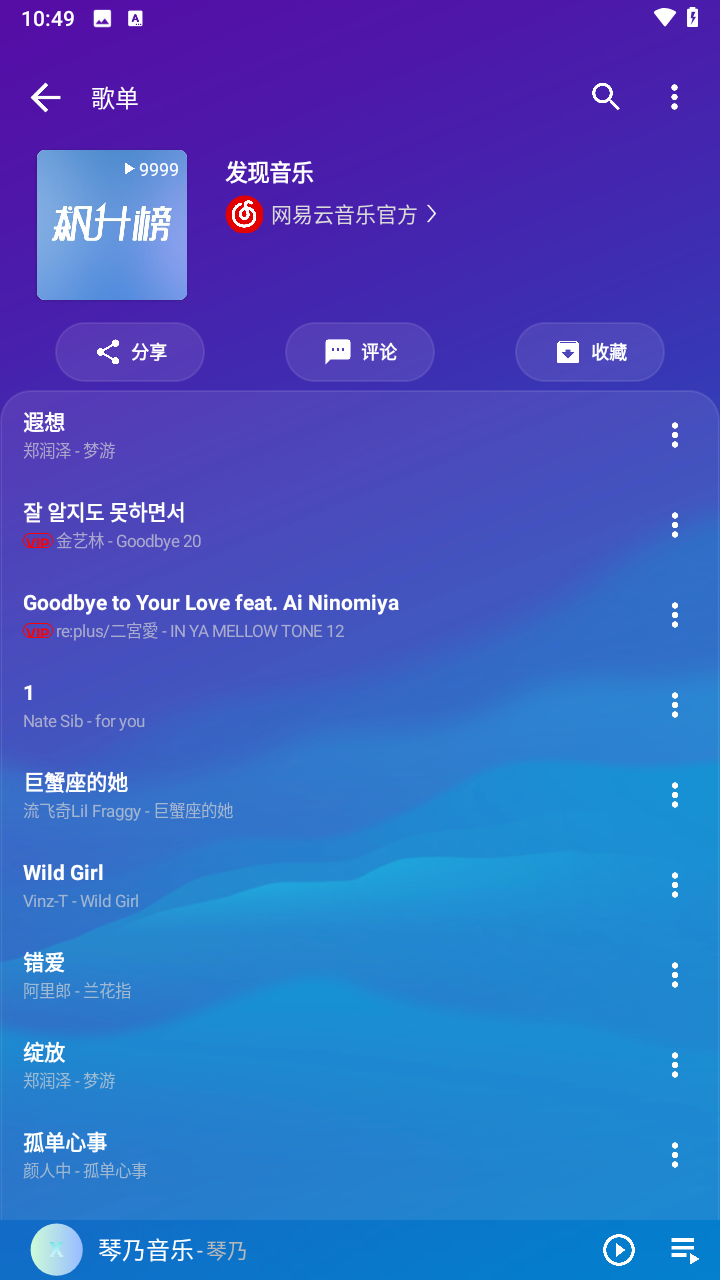This screenshot has height=1280, width=720.
Task: Open the comments via 评论 icon
Action: click(x=337, y=351)
